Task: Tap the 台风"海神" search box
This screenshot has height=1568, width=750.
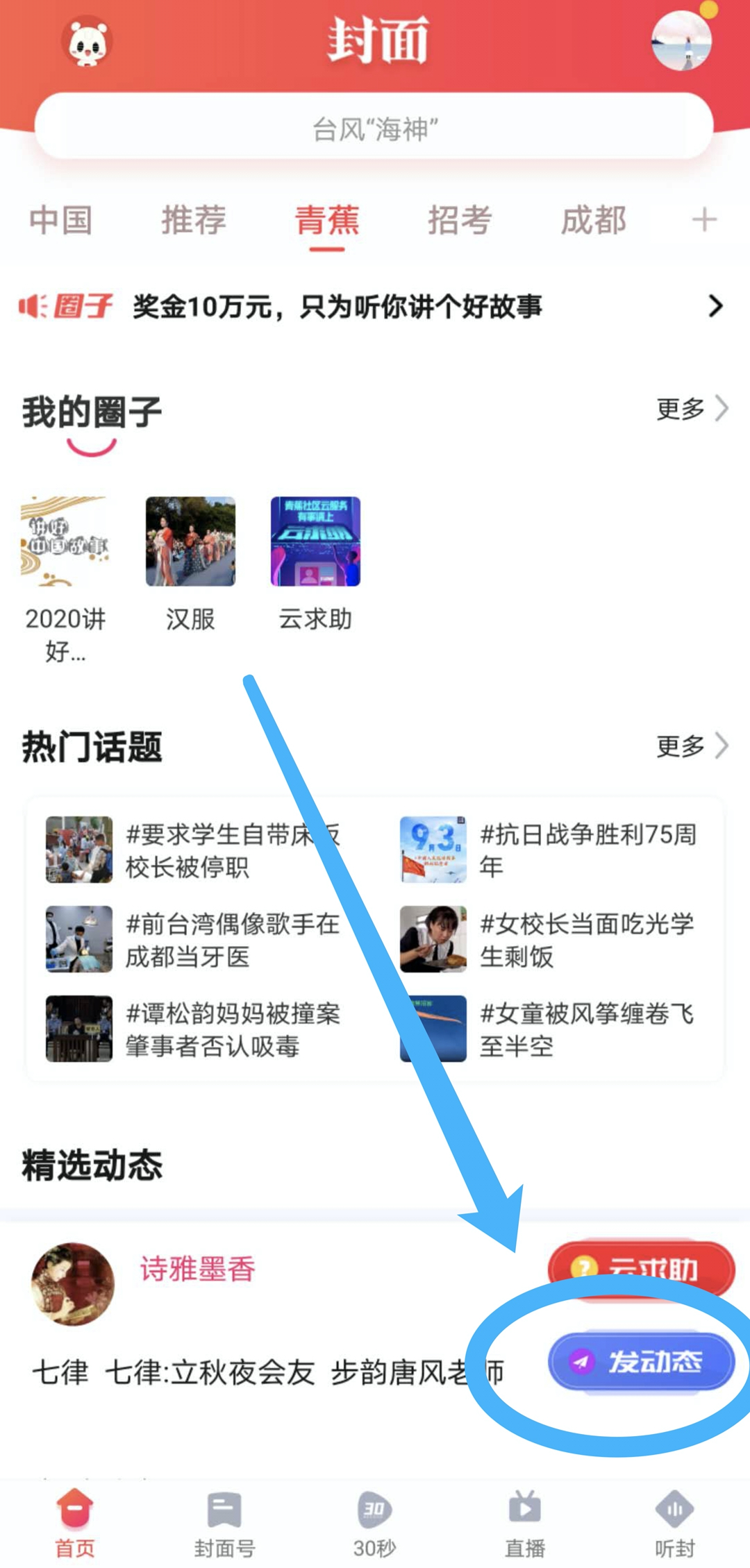Action: [374, 128]
